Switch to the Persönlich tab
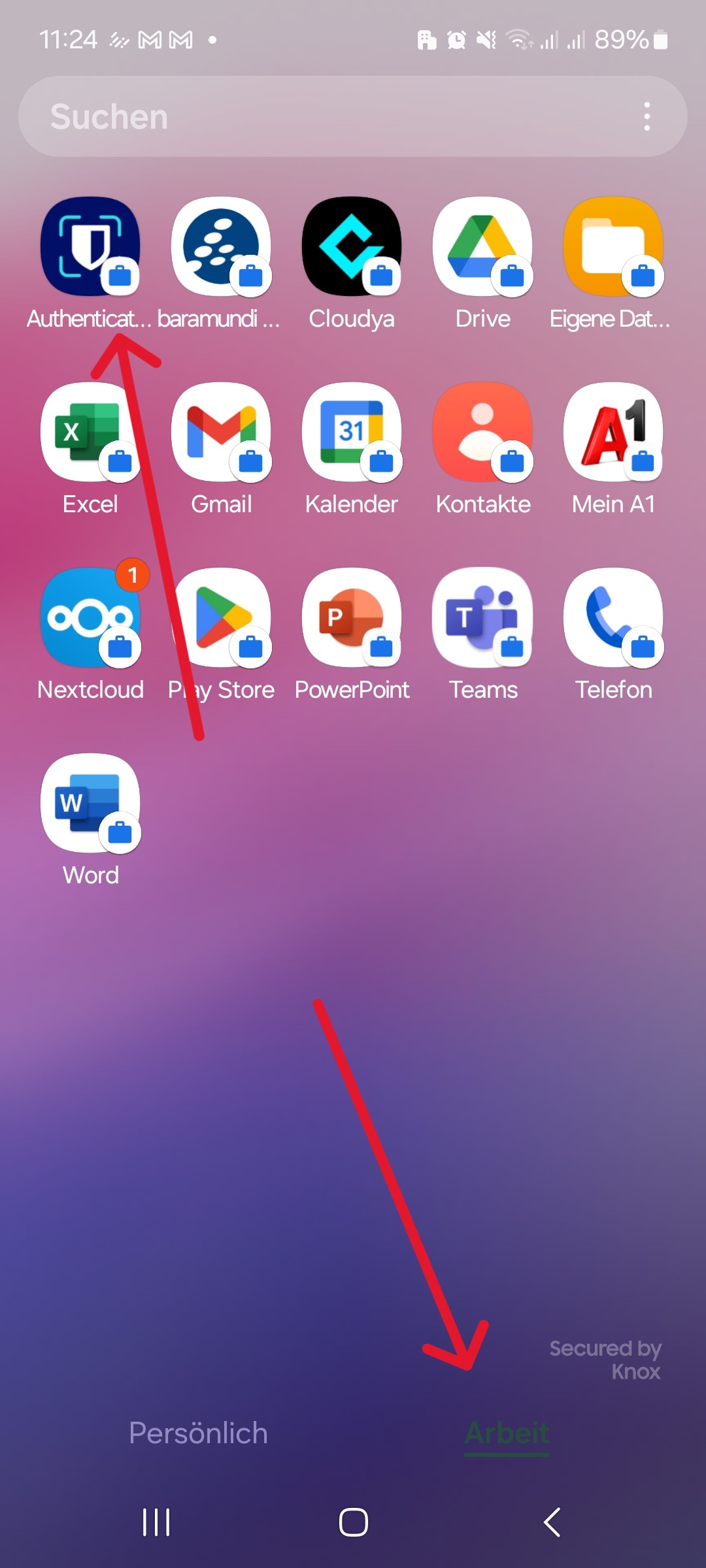Image resolution: width=706 pixels, height=1568 pixels. click(x=198, y=1433)
